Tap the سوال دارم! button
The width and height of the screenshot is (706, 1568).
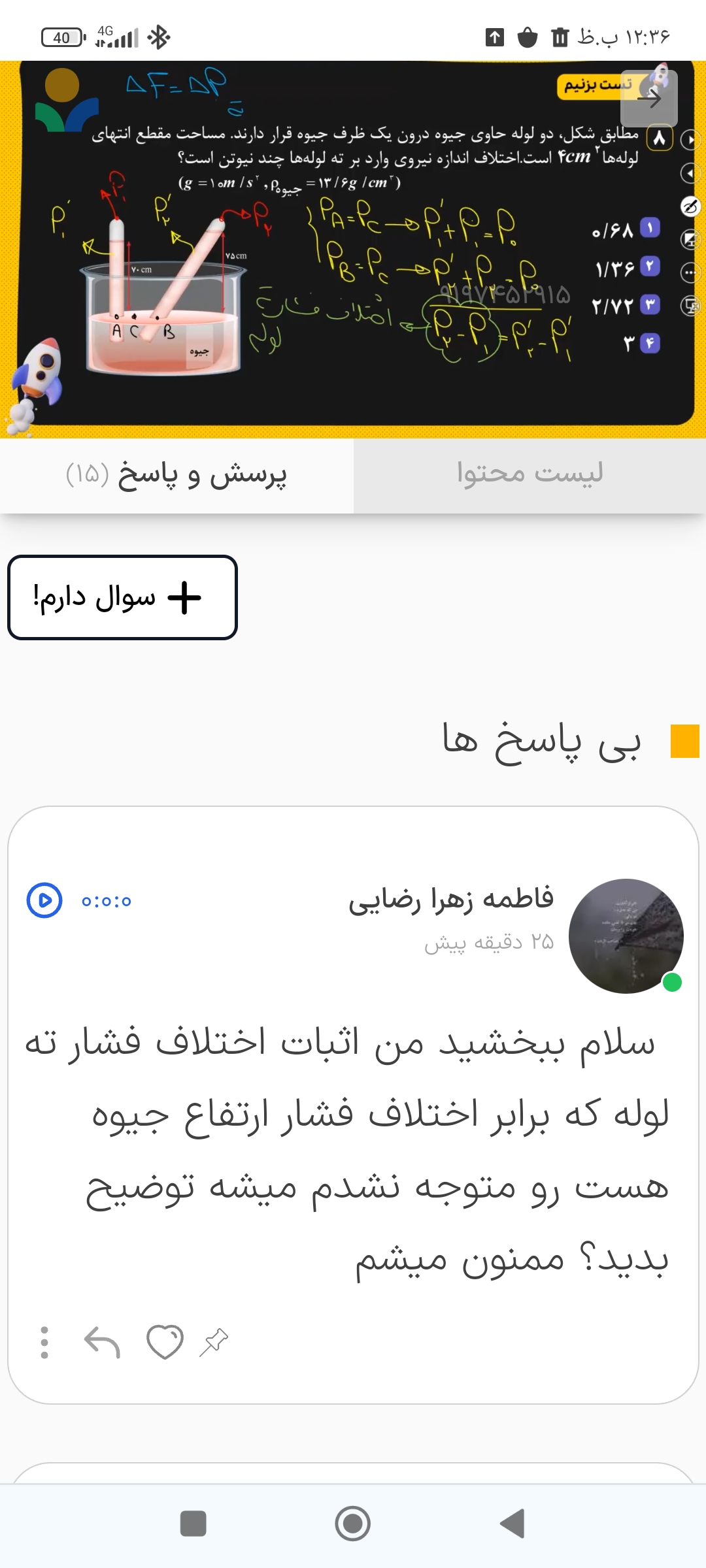(x=122, y=597)
